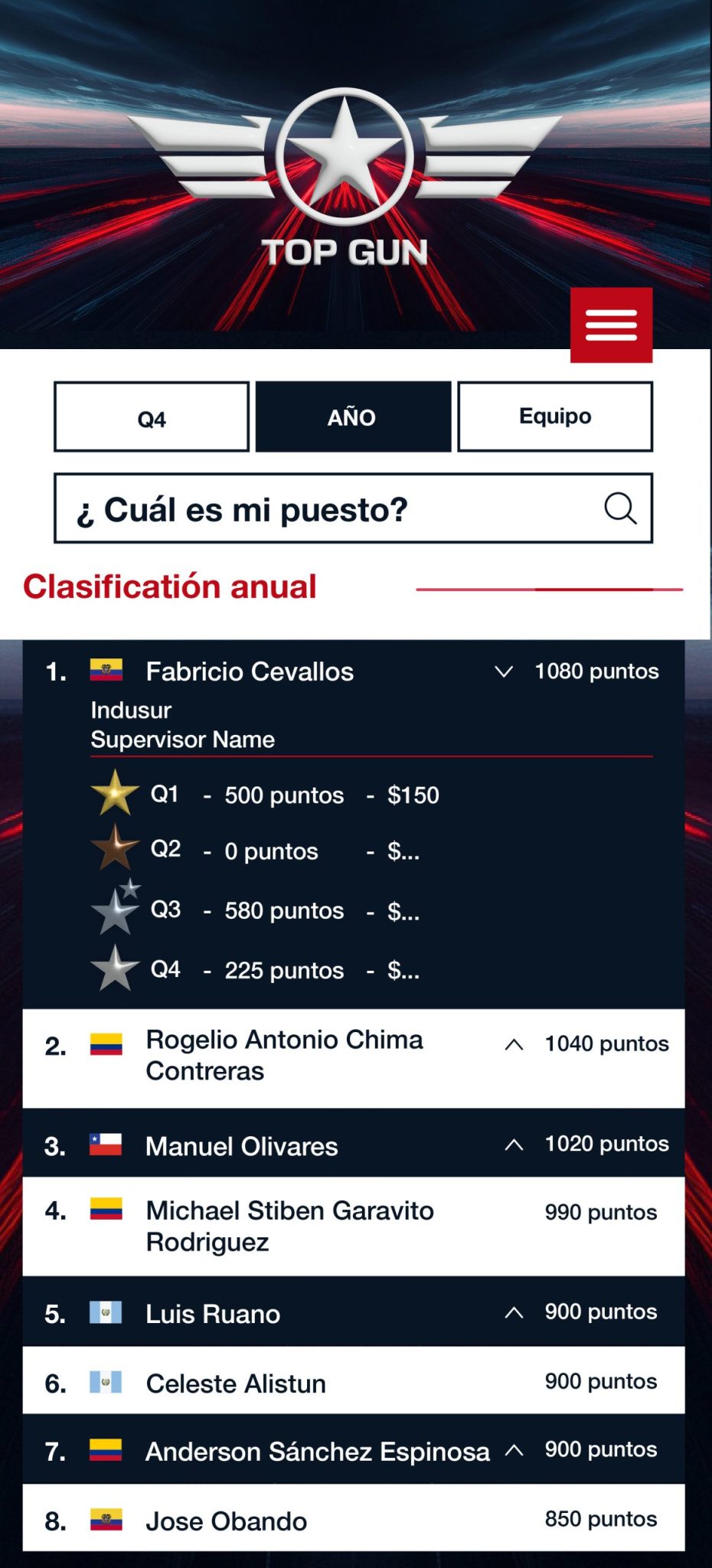Expand Luis Ruano's ranking details
Screen dimensions: 712x1568
click(x=514, y=1312)
